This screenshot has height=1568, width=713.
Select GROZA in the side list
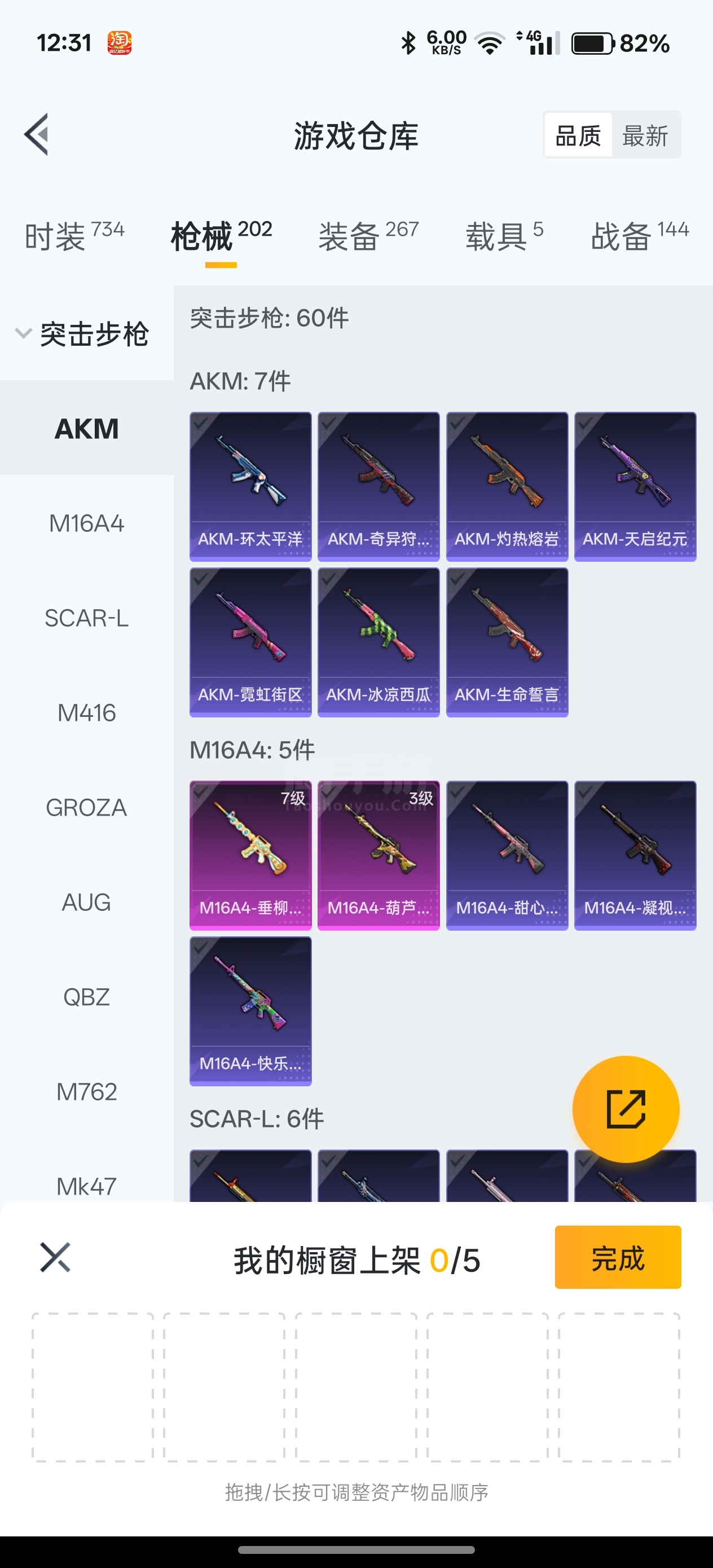point(86,807)
